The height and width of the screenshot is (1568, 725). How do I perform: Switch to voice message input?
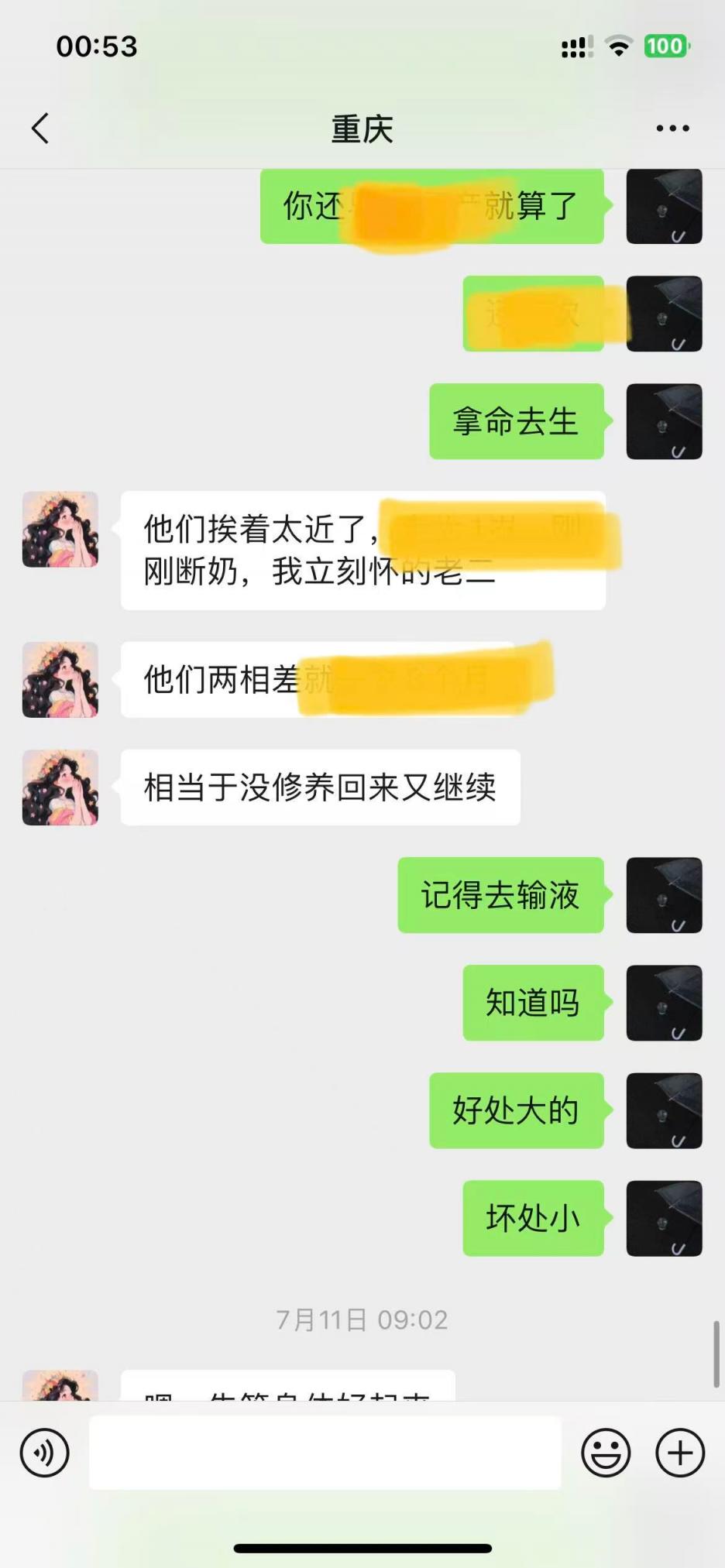(x=44, y=1453)
